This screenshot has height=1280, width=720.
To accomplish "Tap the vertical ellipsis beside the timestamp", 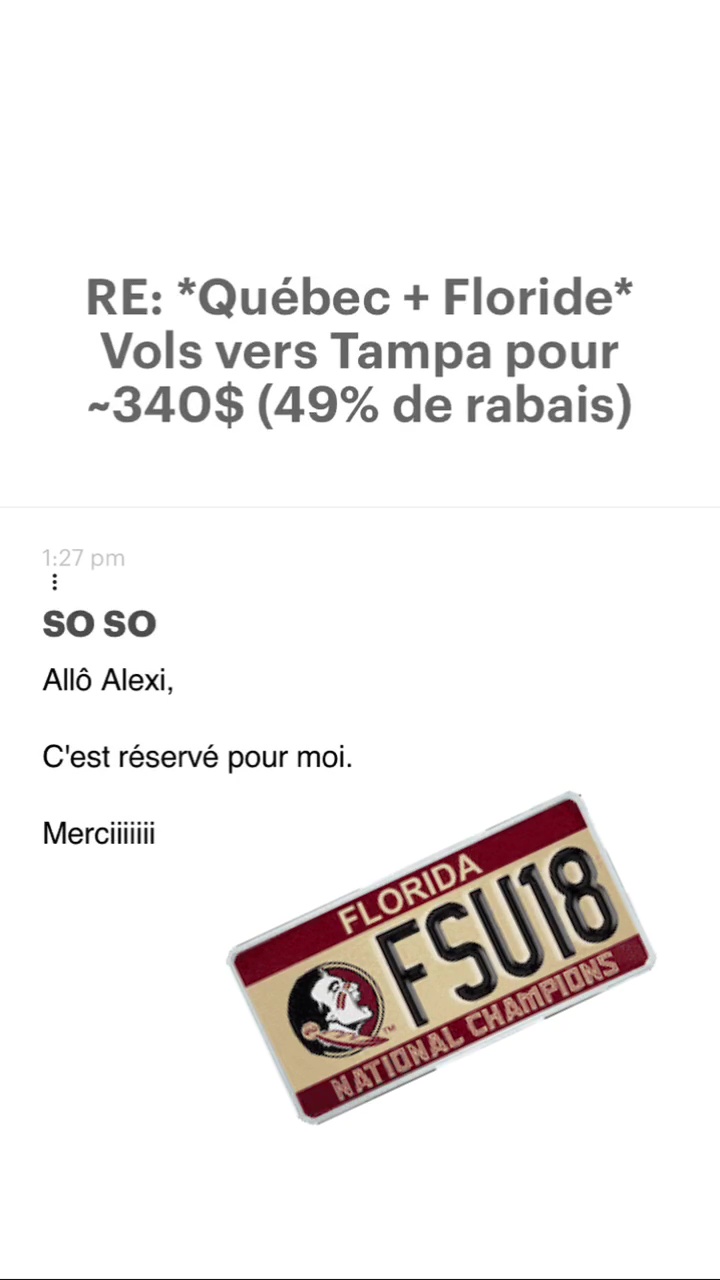I will [54, 582].
